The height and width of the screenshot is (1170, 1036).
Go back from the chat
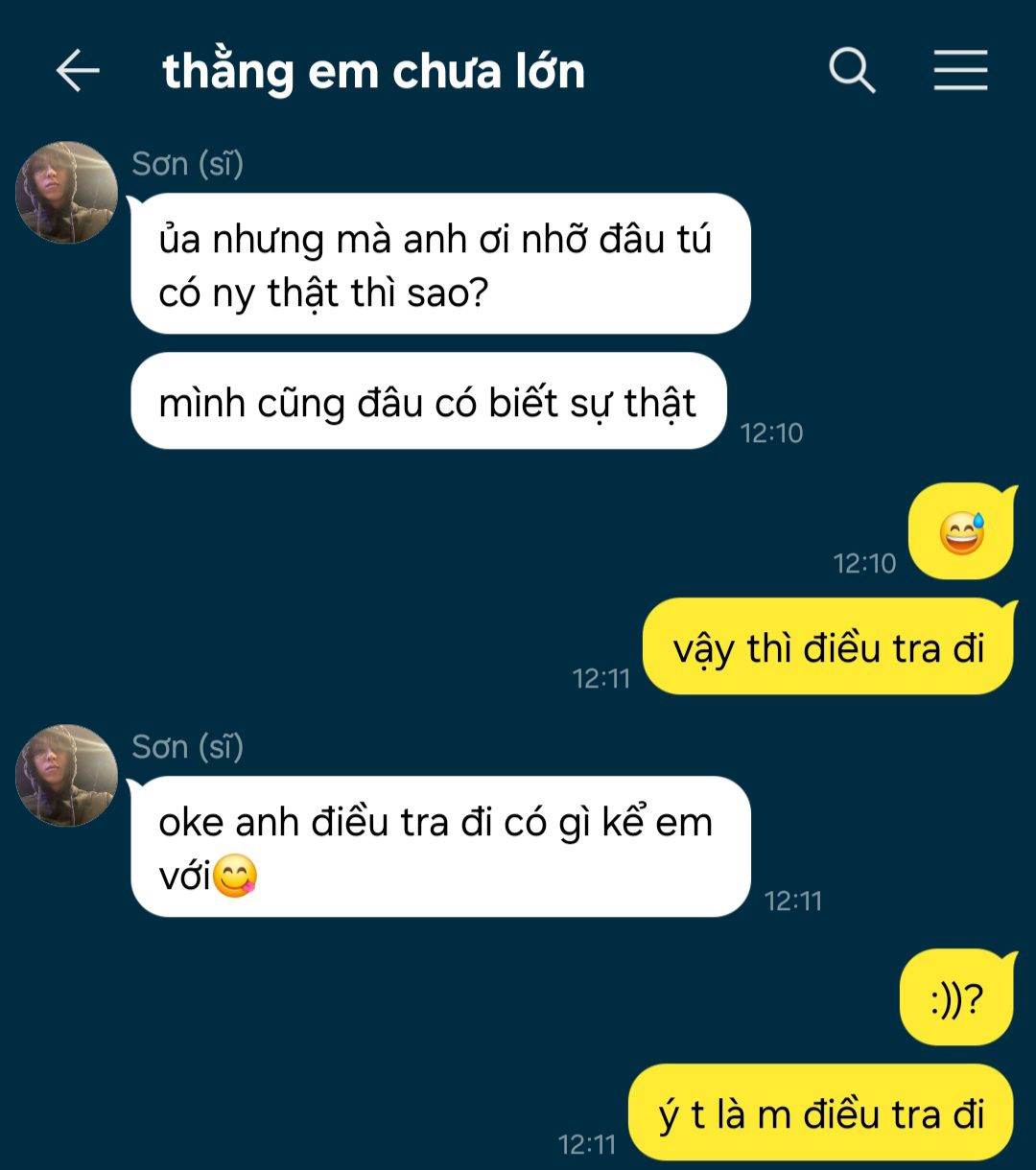78,72
